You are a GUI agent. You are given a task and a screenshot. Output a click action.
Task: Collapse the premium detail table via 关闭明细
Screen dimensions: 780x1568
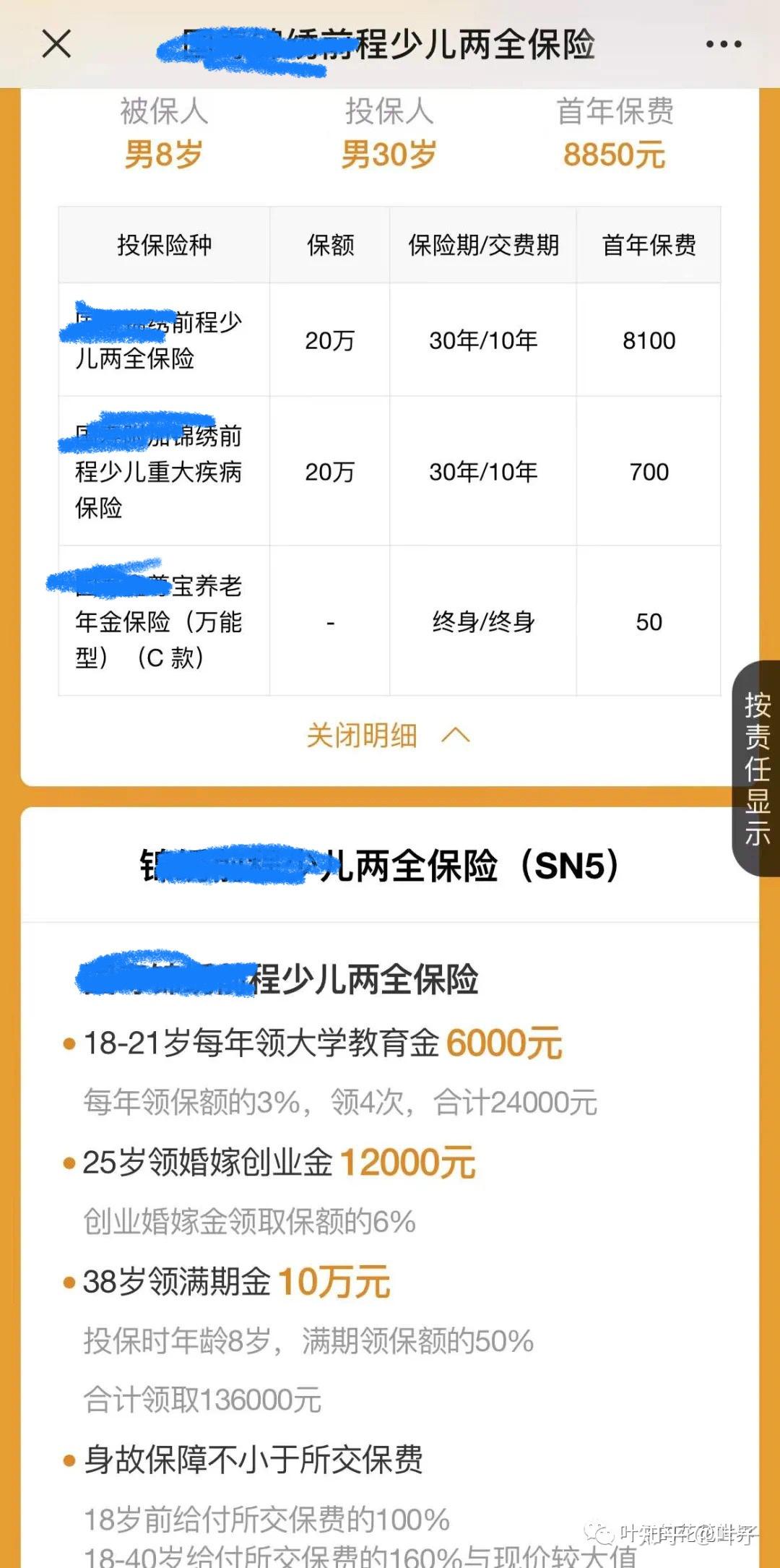[x=363, y=736]
